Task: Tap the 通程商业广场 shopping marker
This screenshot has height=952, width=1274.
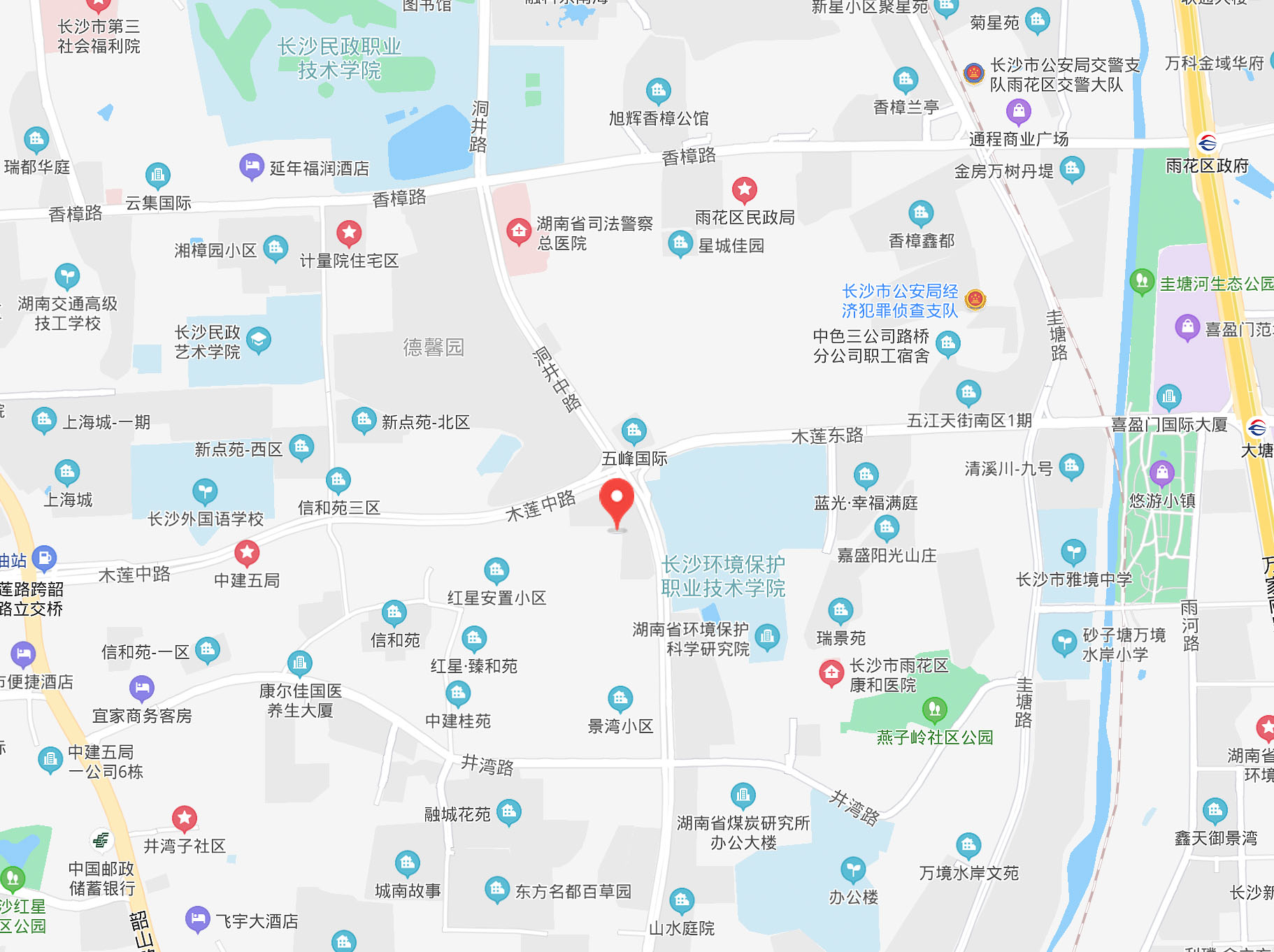Action: coord(1019,111)
